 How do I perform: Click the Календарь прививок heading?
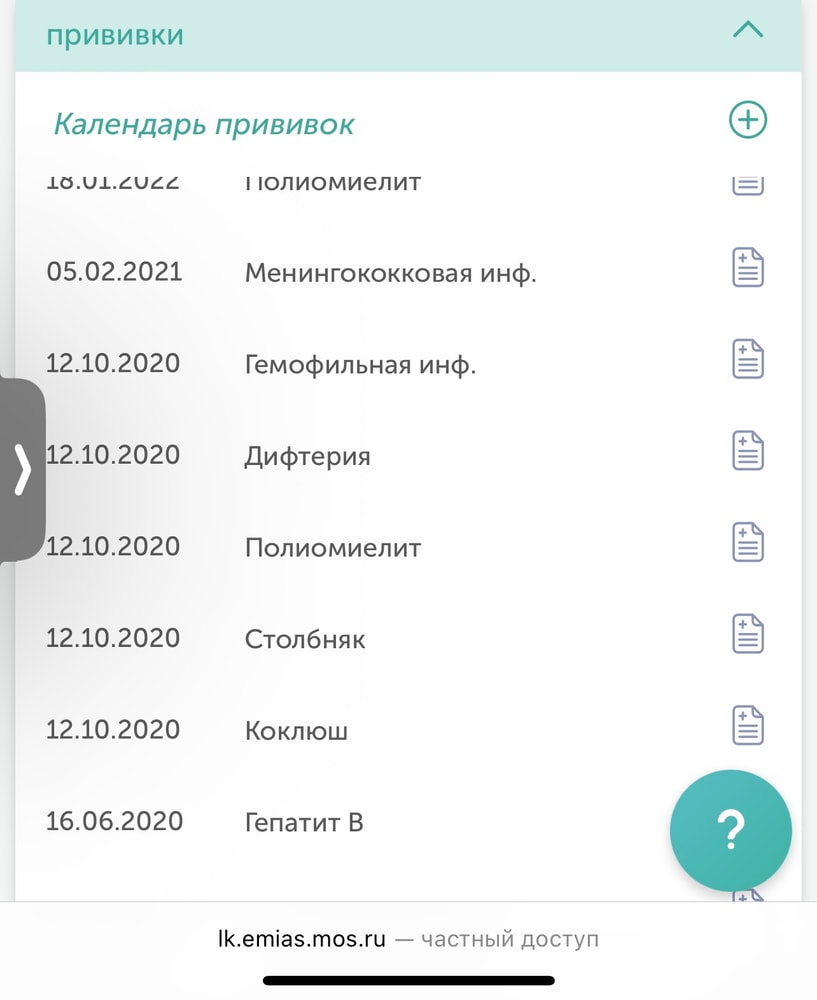203,123
